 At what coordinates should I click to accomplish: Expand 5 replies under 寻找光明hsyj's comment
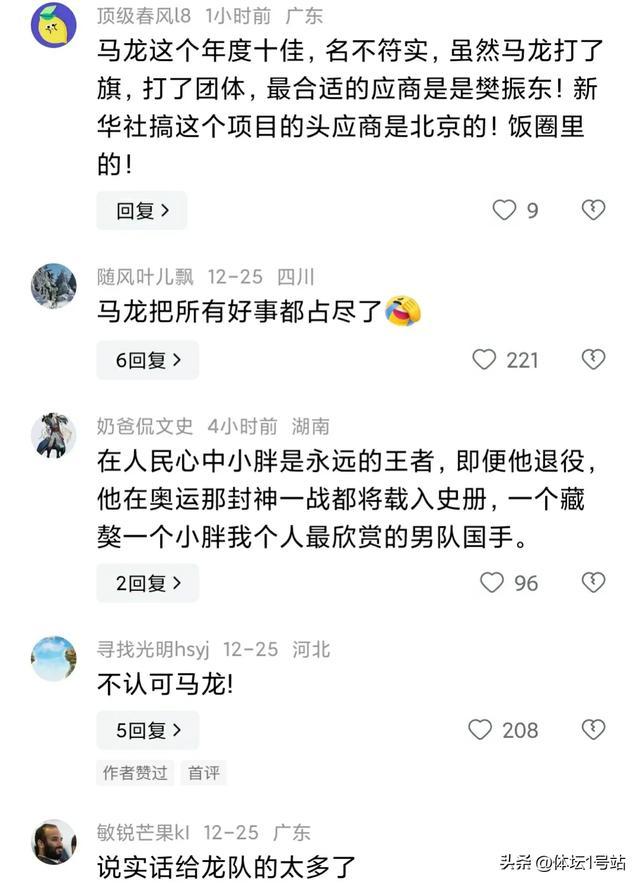click(148, 731)
